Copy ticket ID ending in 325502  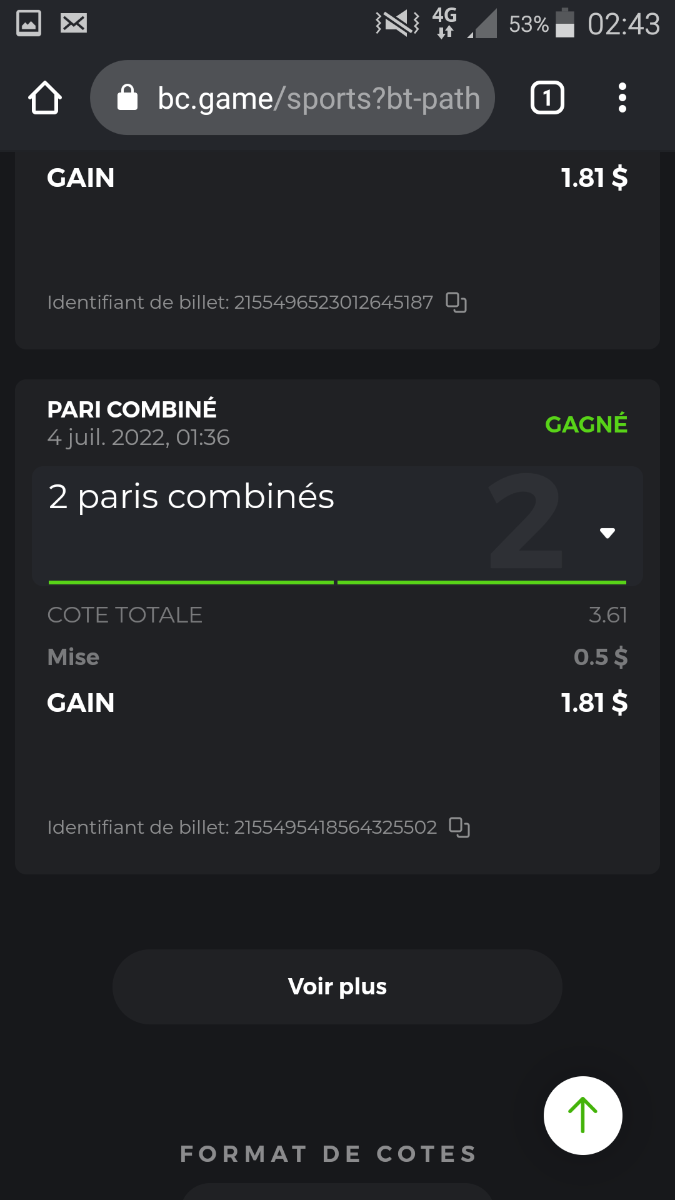point(459,827)
